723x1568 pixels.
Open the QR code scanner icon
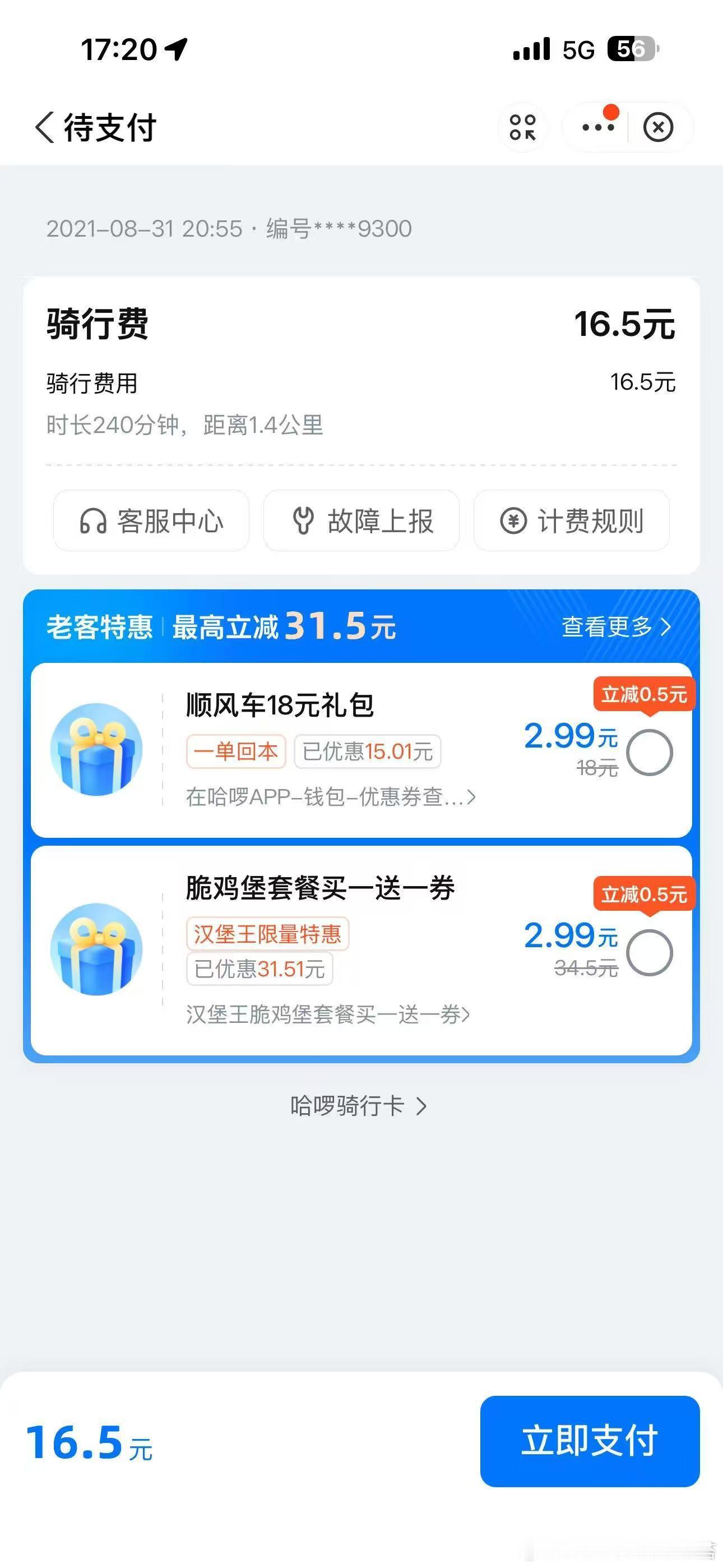(x=522, y=126)
